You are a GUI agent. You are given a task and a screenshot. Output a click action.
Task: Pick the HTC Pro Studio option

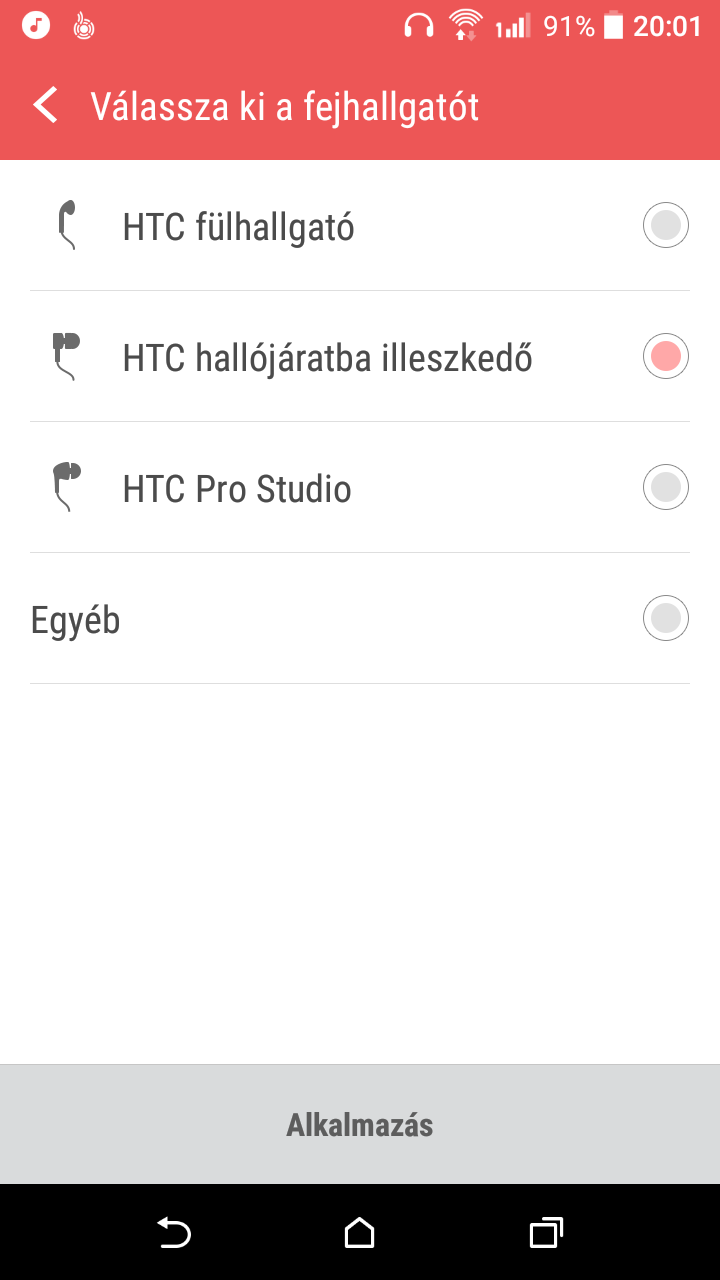360,488
